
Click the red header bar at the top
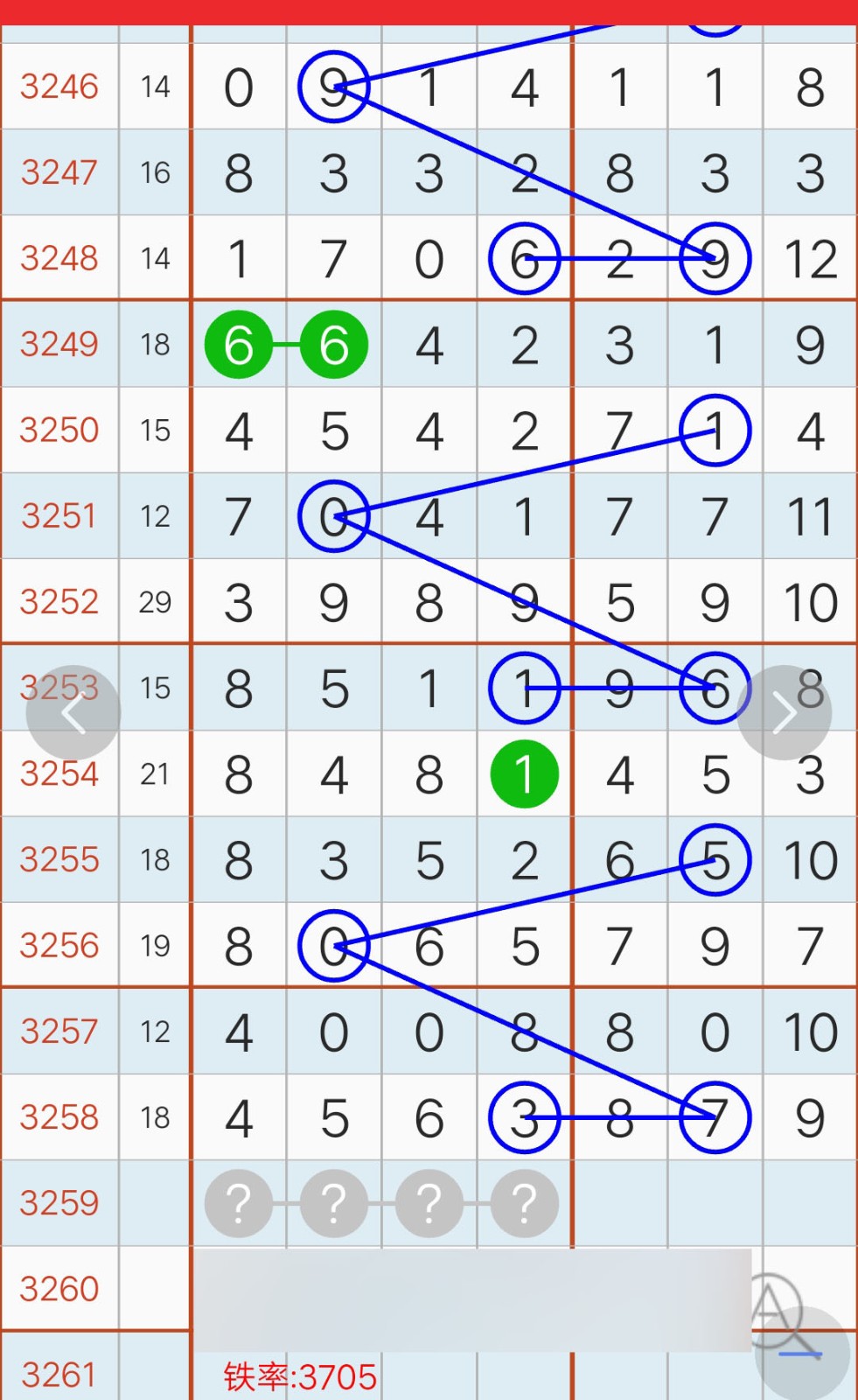tap(429, 10)
